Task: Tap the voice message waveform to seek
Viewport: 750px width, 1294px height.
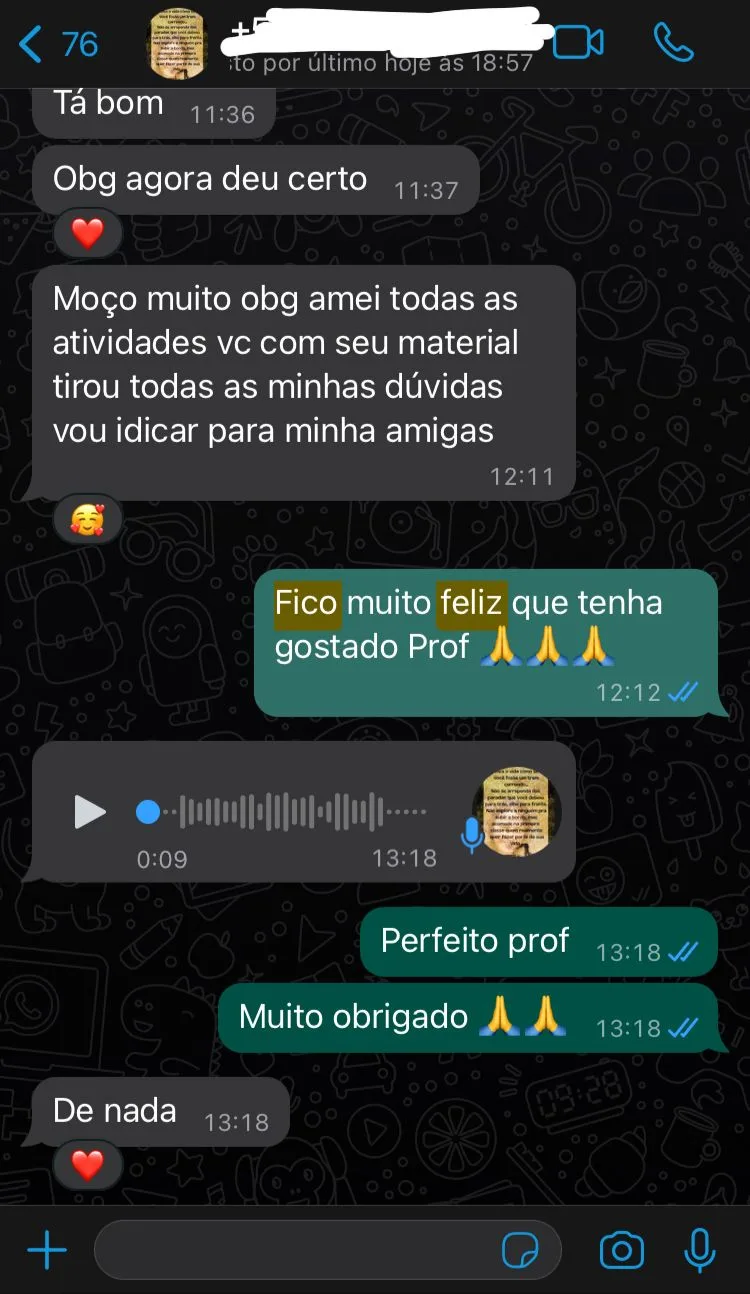Action: [x=282, y=811]
